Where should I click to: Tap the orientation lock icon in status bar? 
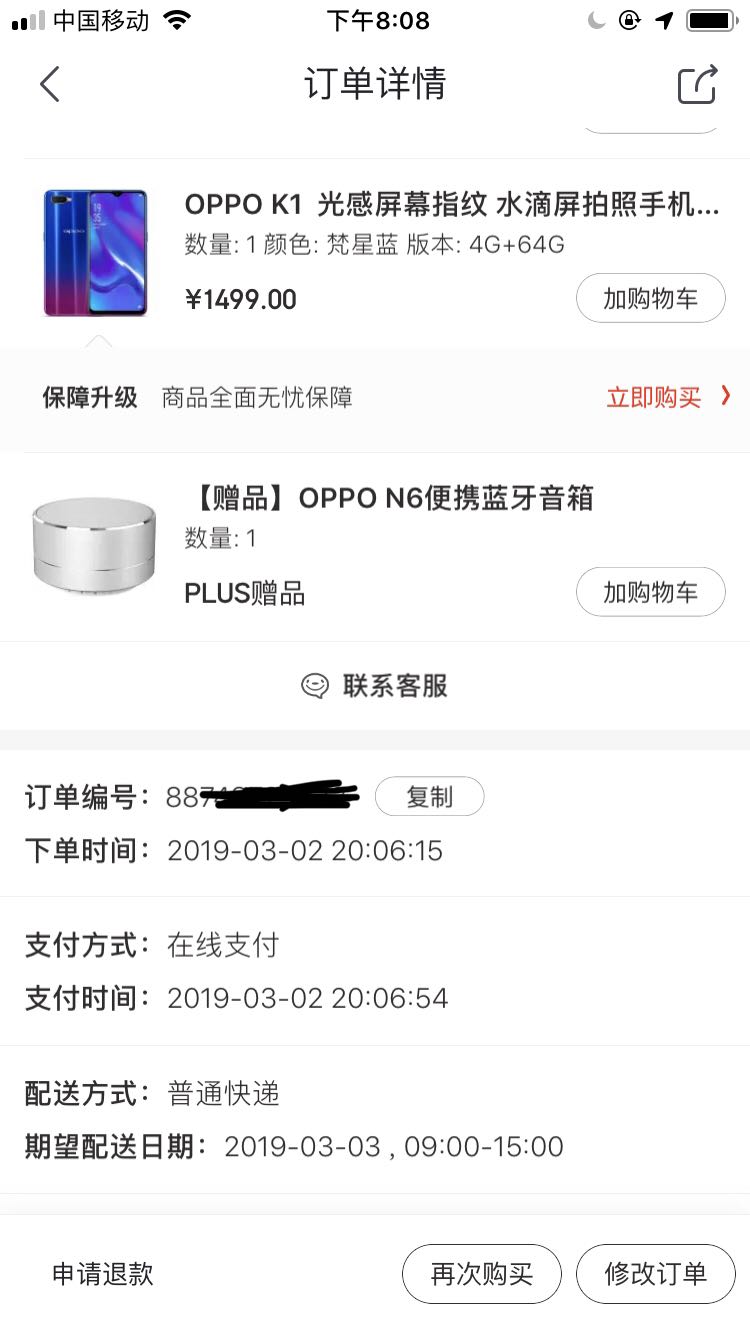[627, 18]
